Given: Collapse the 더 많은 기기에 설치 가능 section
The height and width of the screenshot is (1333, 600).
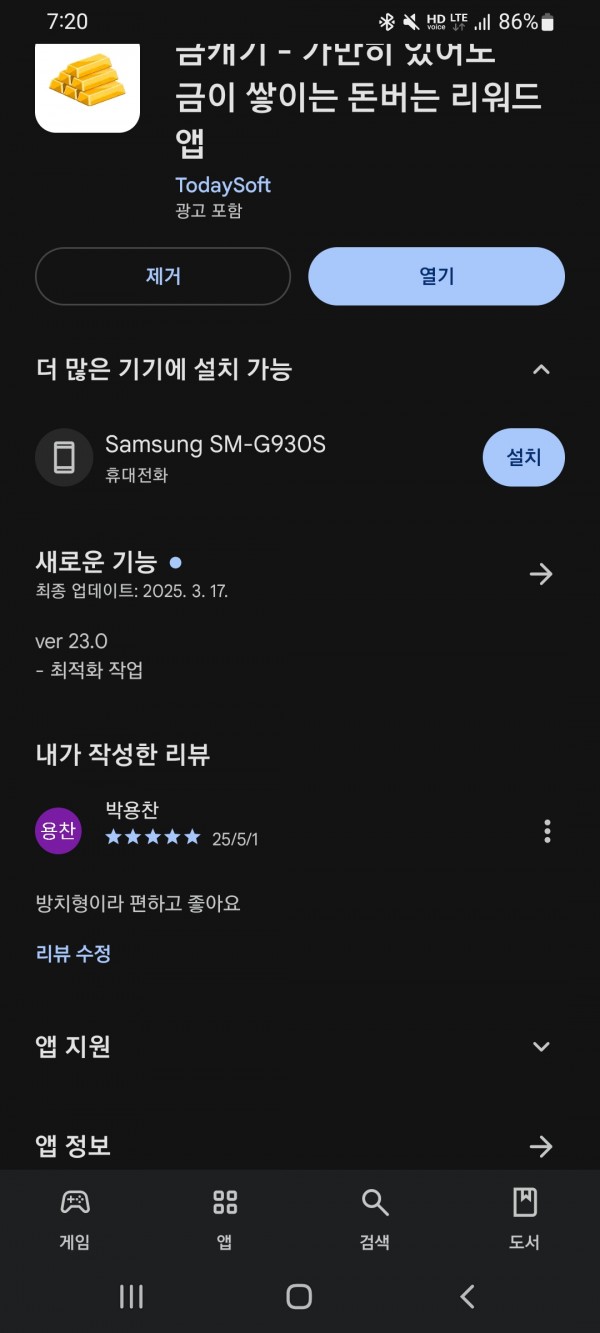Looking at the screenshot, I should (541, 369).
